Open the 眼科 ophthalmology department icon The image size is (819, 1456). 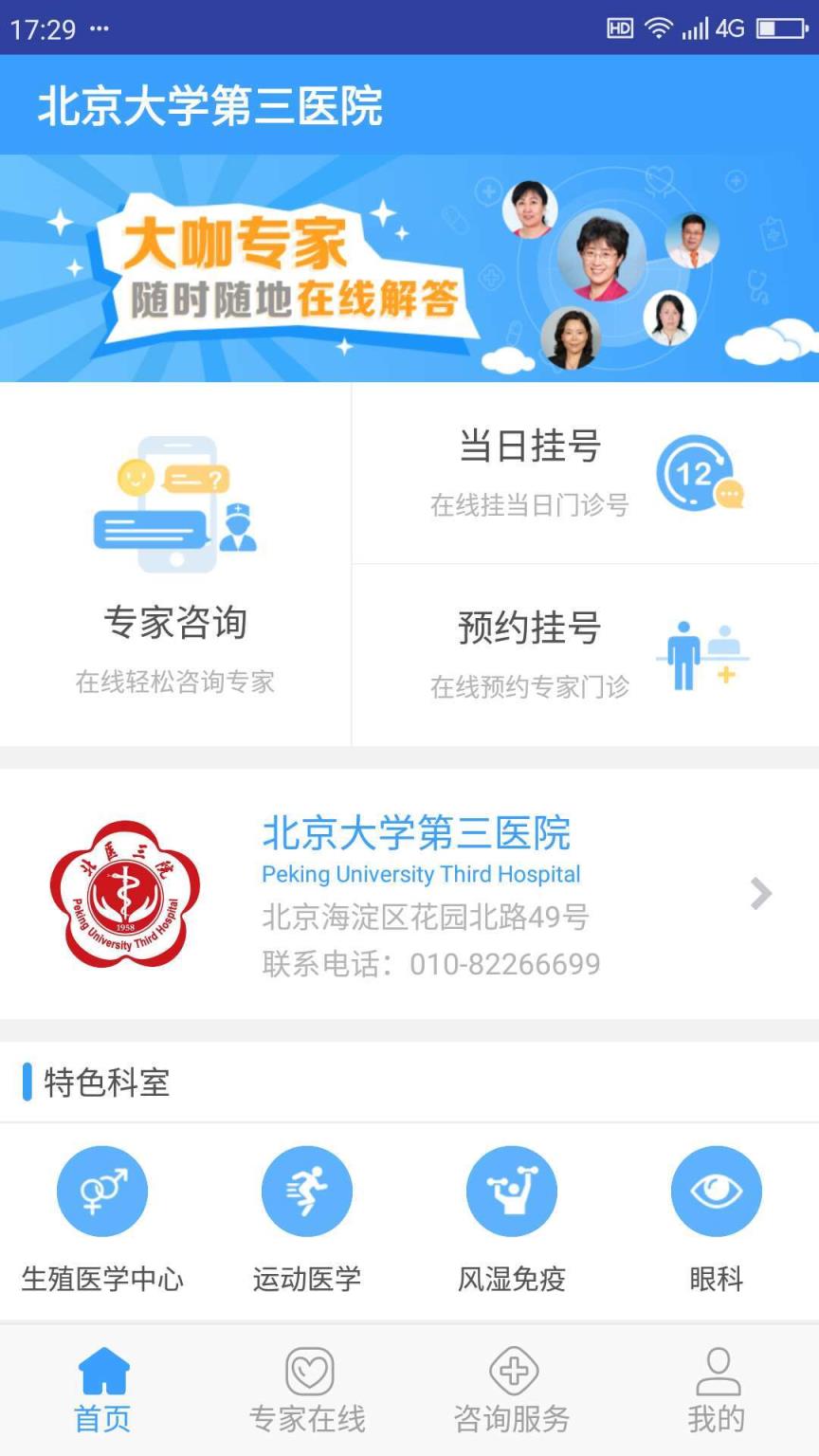pyautogui.click(x=716, y=1191)
